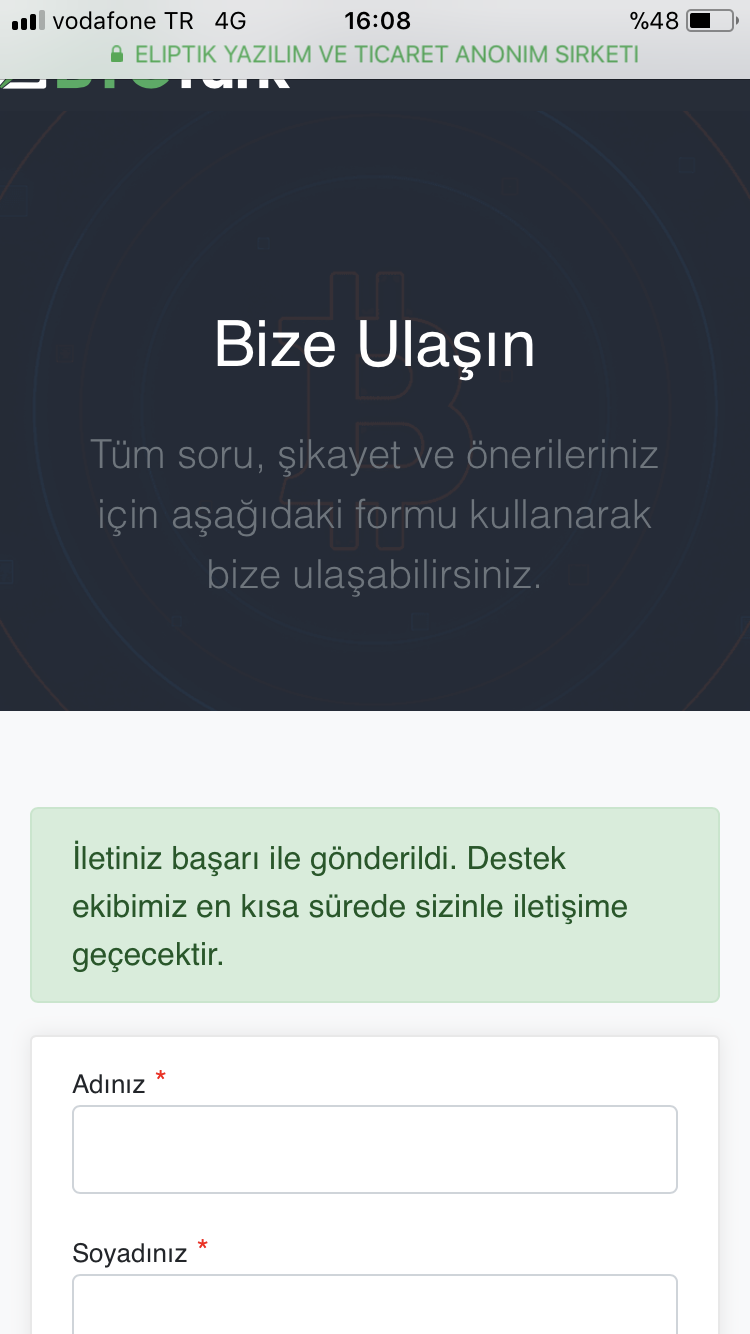Image resolution: width=750 pixels, height=1334 pixels.
Task: Tap the Adınız input field
Action: click(375, 1149)
